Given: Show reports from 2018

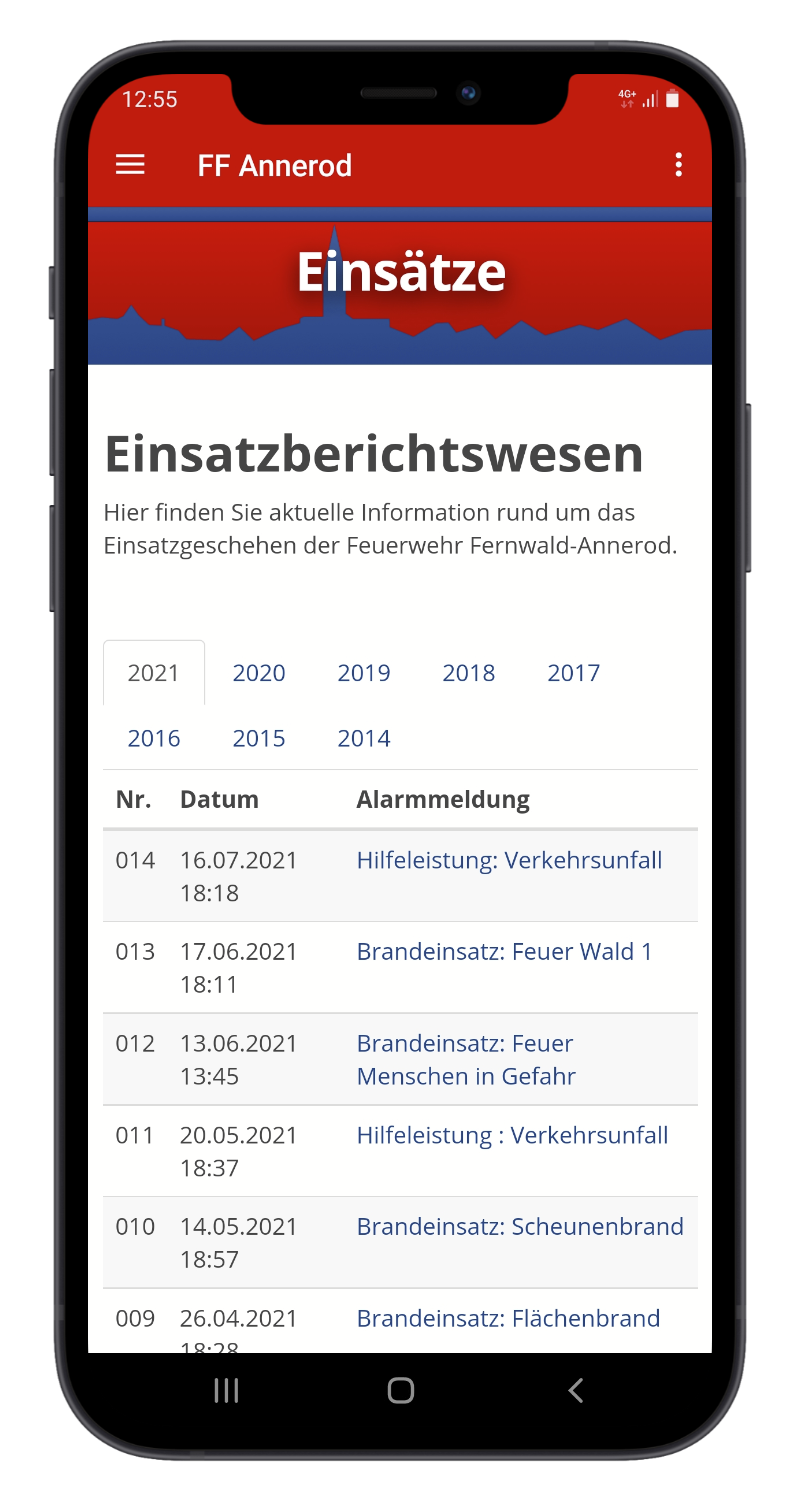Looking at the screenshot, I should point(469,673).
